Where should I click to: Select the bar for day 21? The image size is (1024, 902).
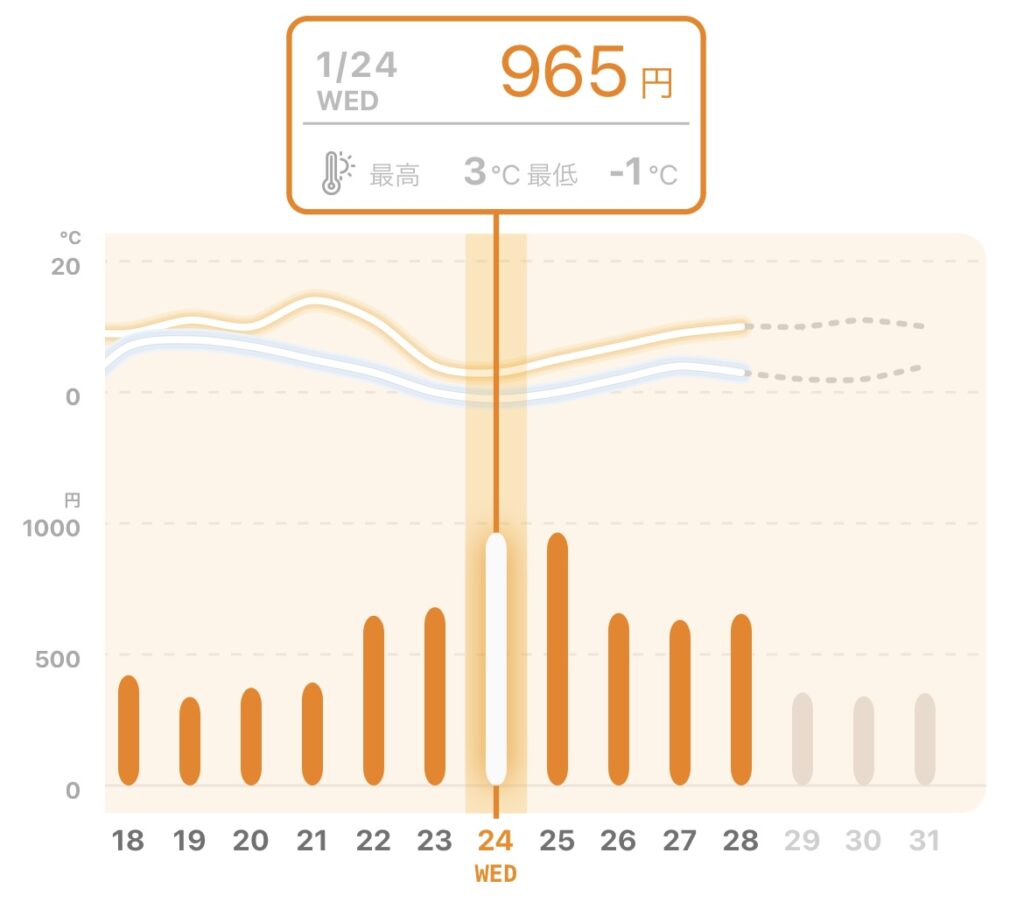[312, 734]
